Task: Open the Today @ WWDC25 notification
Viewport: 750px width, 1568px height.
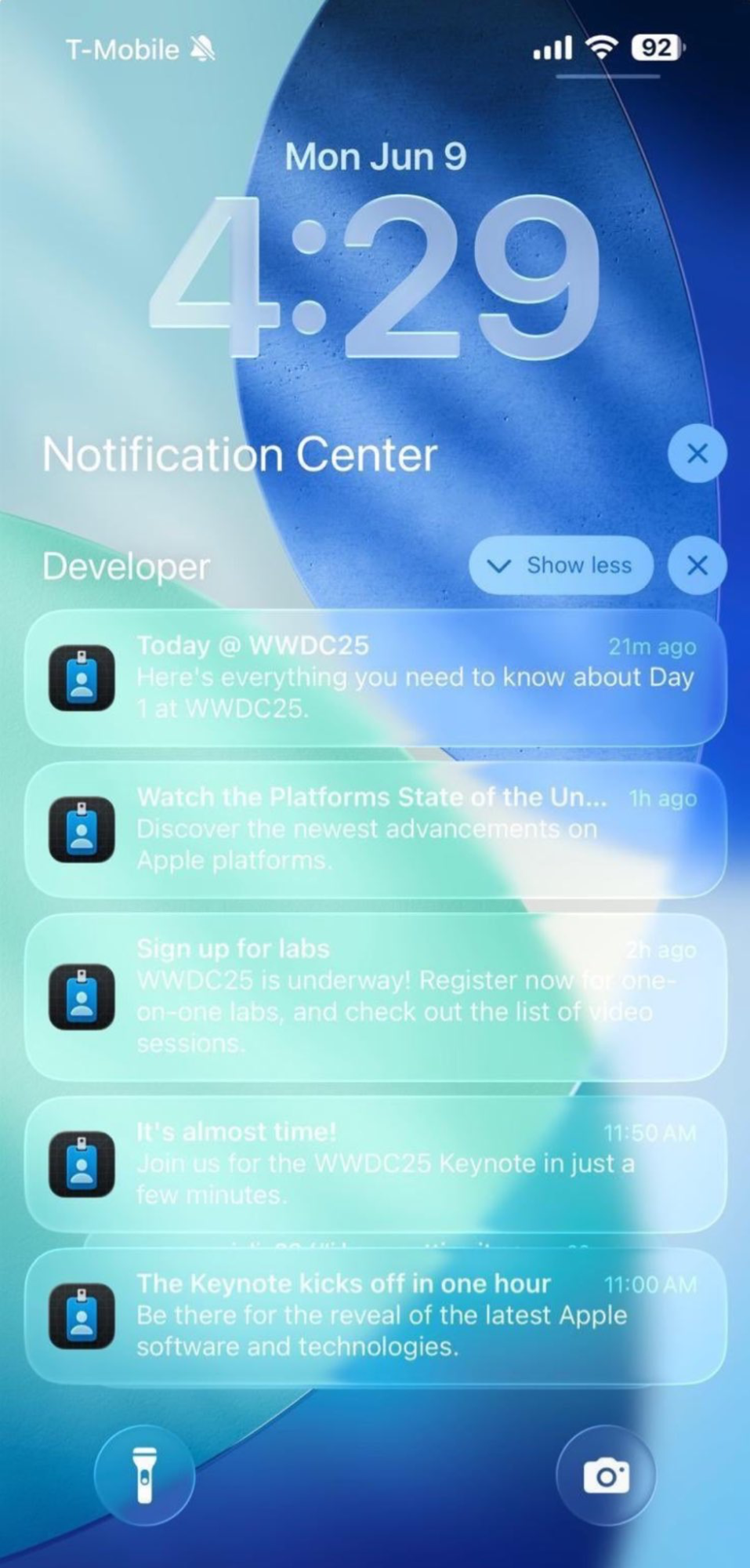Action: point(376,677)
